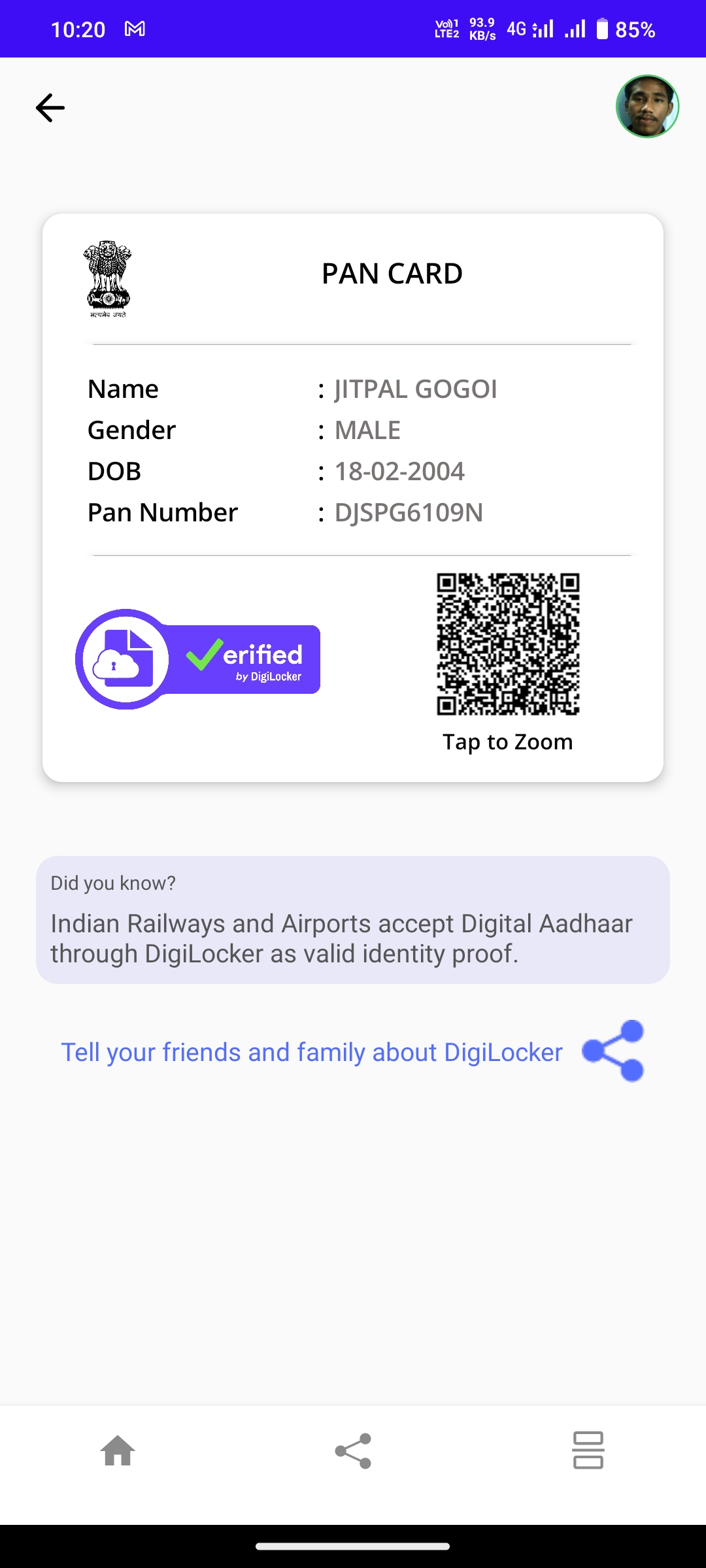Go back using the top arrow
This screenshot has width=706, height=1568.
tap(50, 108)
